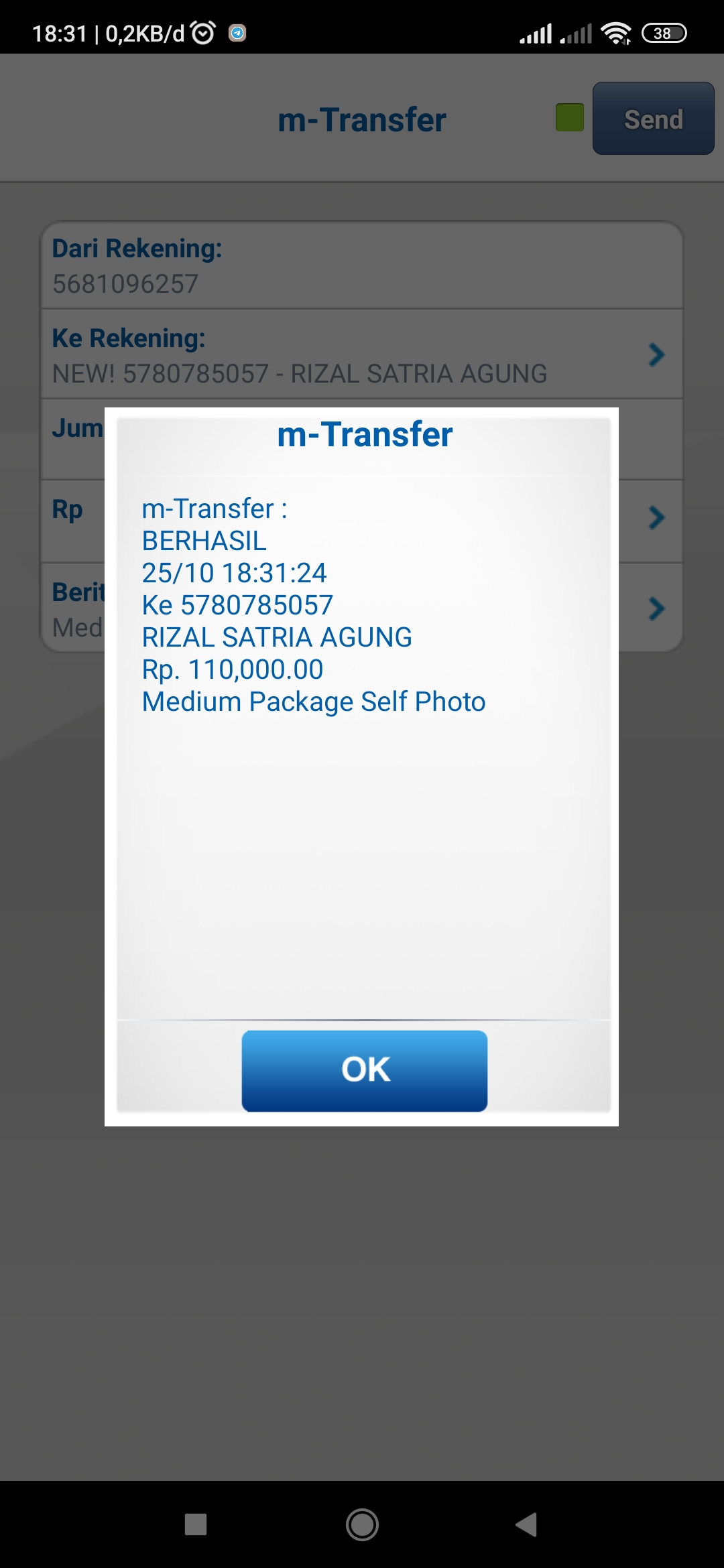This screenshot has width=724, height=1568.
Task: Tap the Send button
Action: [x=653, y=119]
